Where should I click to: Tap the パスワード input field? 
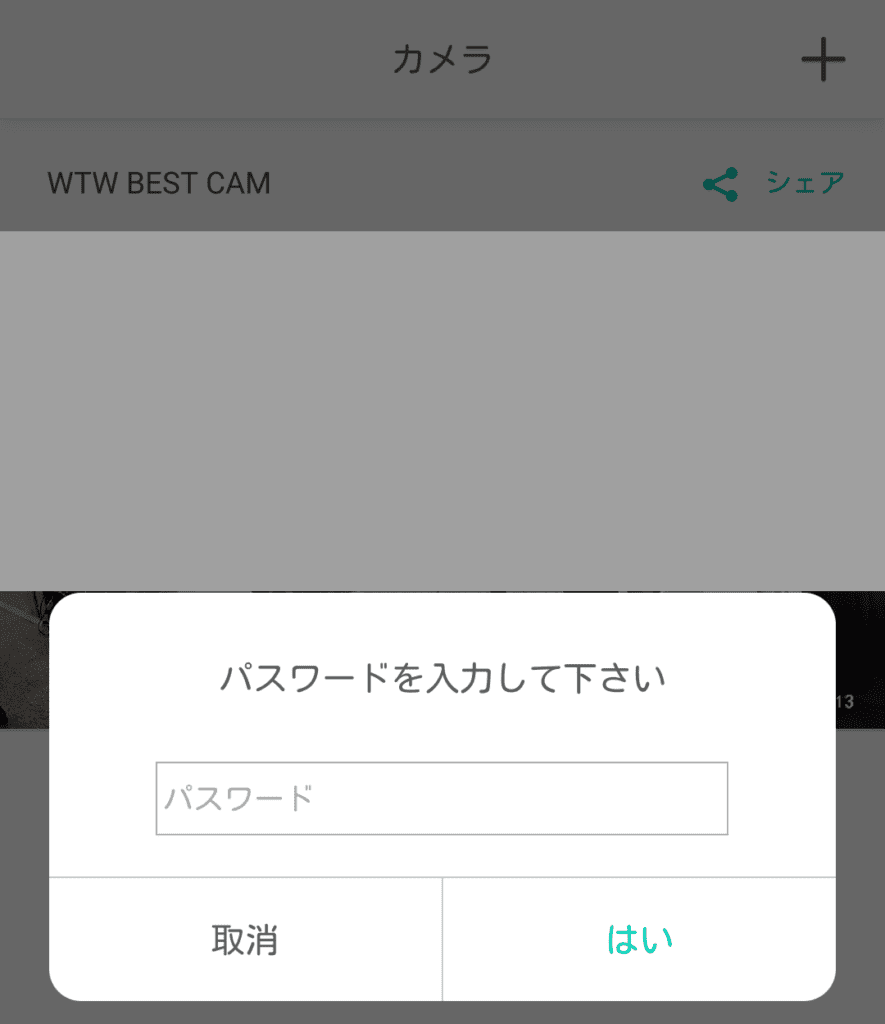[x=441, y=798]
